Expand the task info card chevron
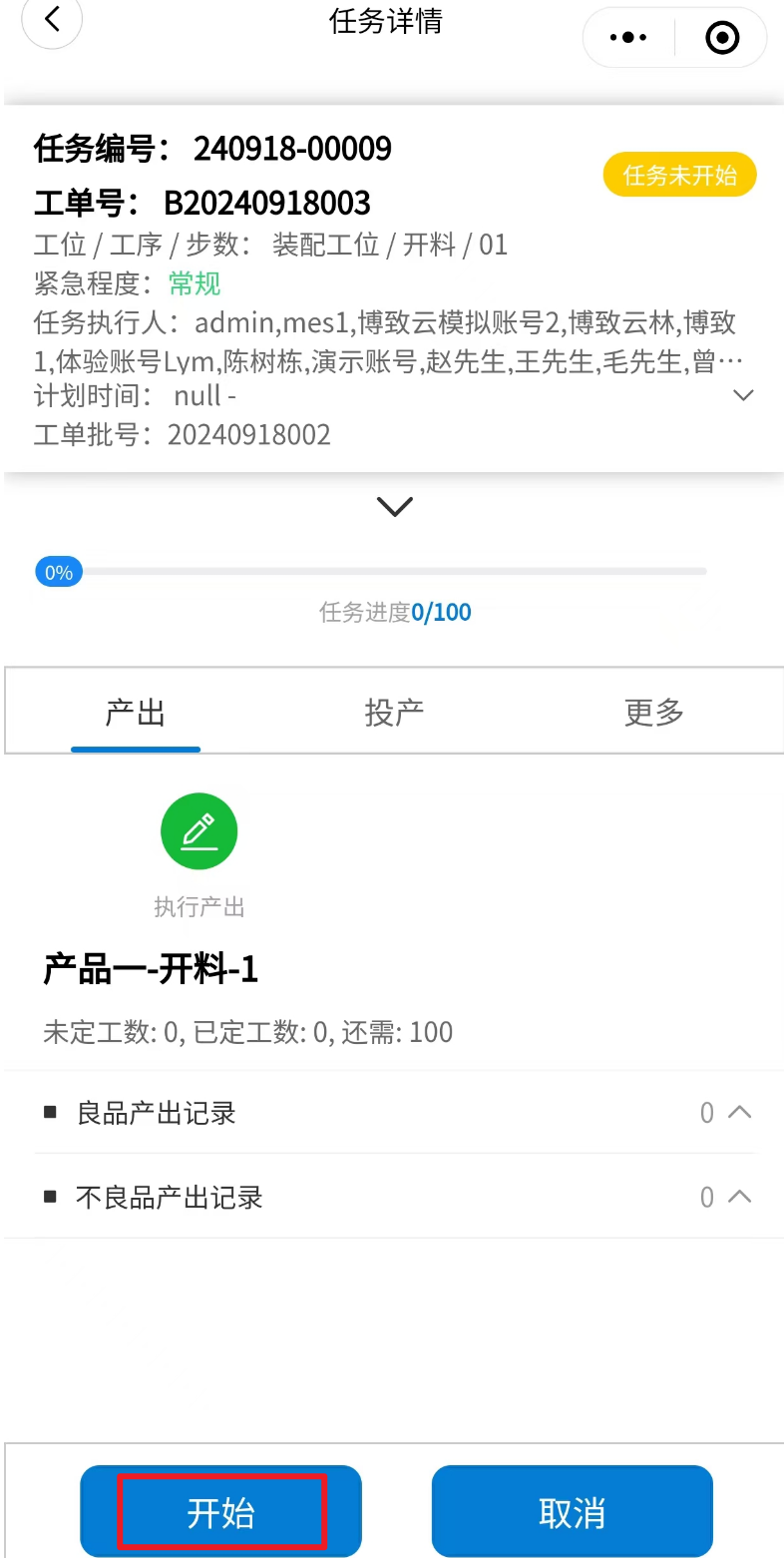Screen dimensions: 784x1558 (395, 507)
